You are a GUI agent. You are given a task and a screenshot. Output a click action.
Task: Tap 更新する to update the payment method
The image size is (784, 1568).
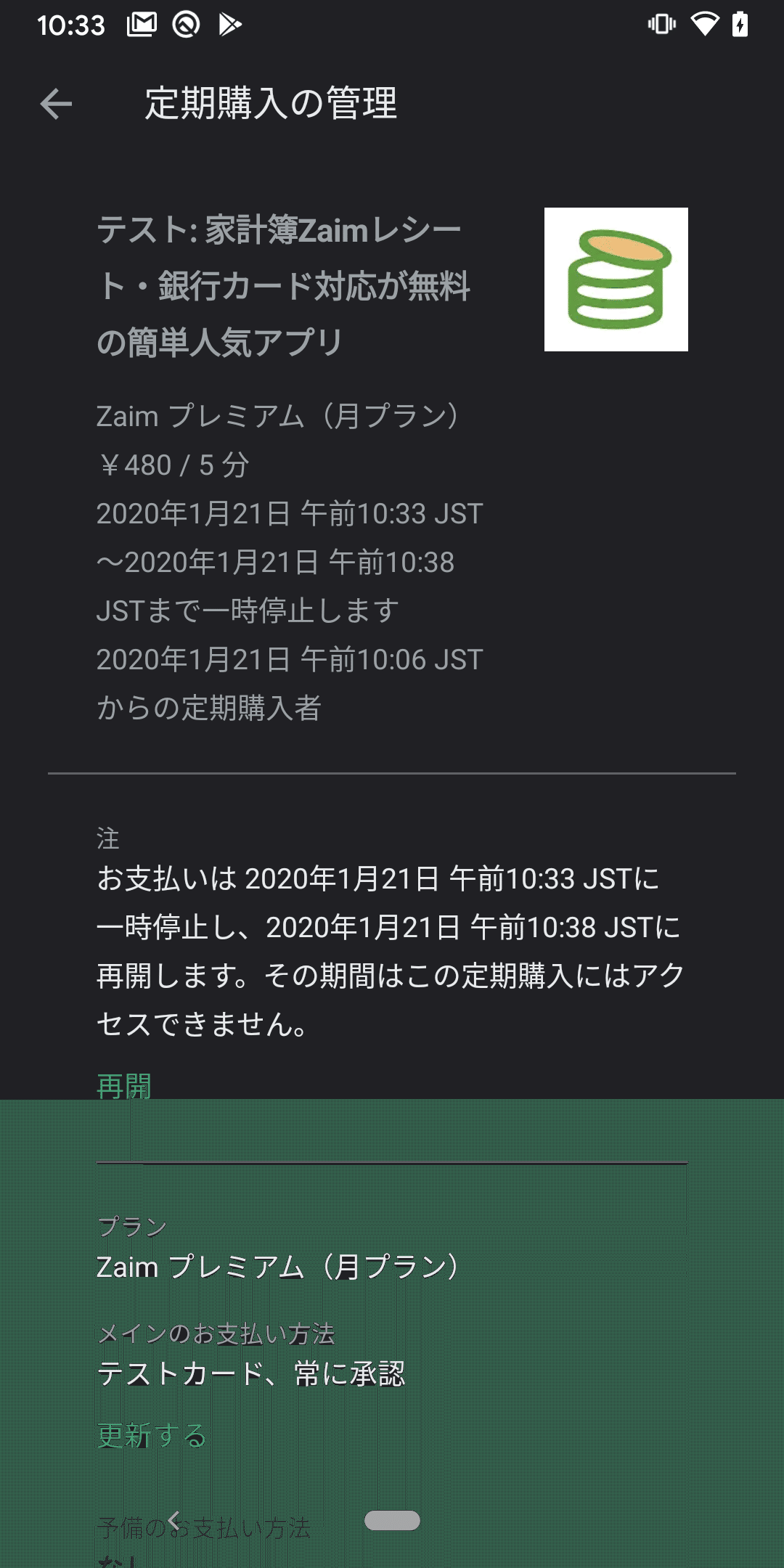point(152,1436)
